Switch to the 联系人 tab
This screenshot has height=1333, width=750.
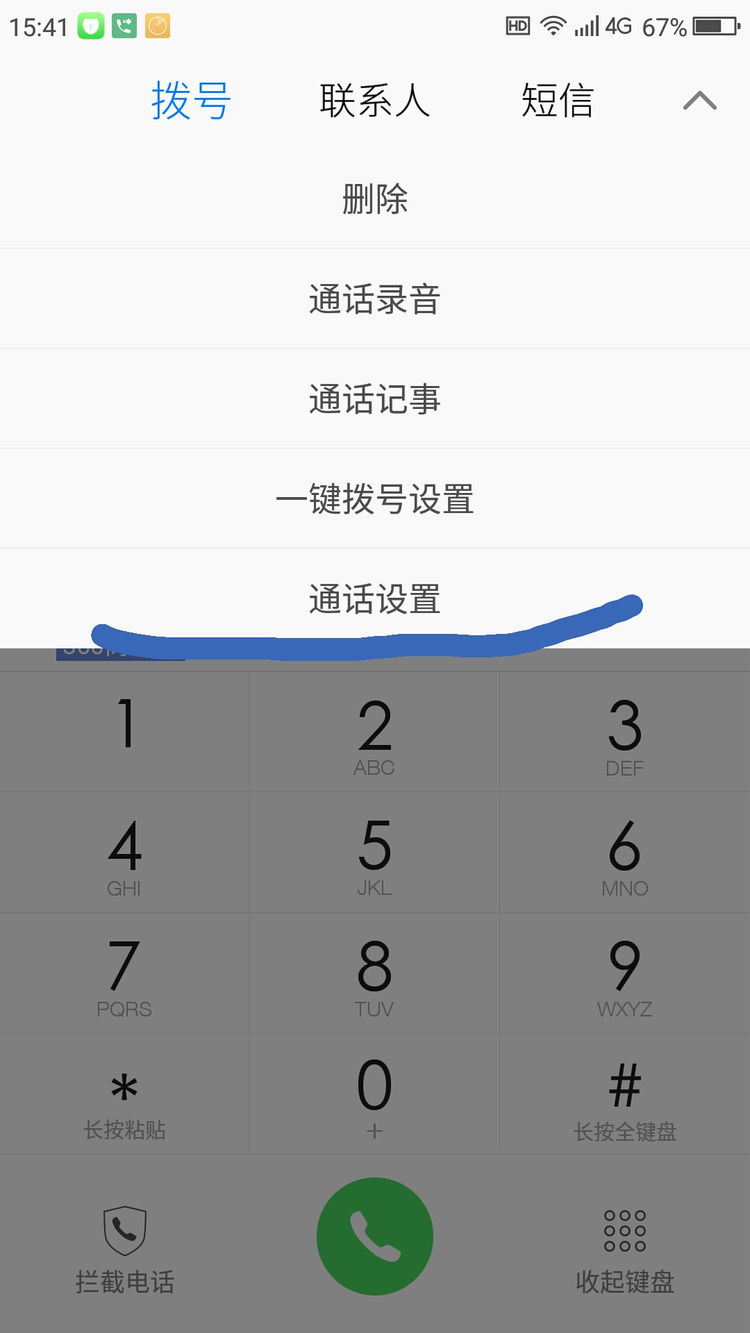pyautogui.click(x=375, y=100)
